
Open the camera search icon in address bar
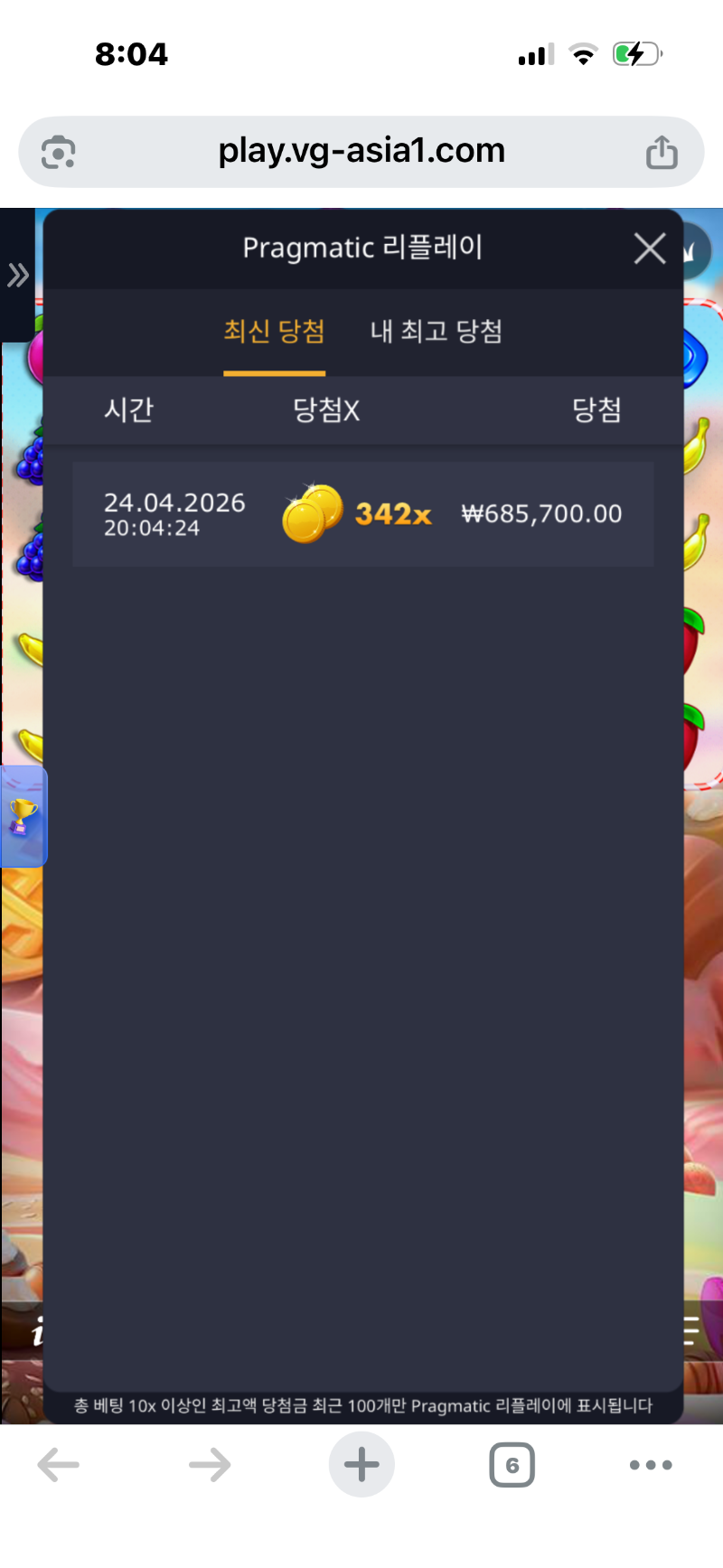(x=59, y=152)
